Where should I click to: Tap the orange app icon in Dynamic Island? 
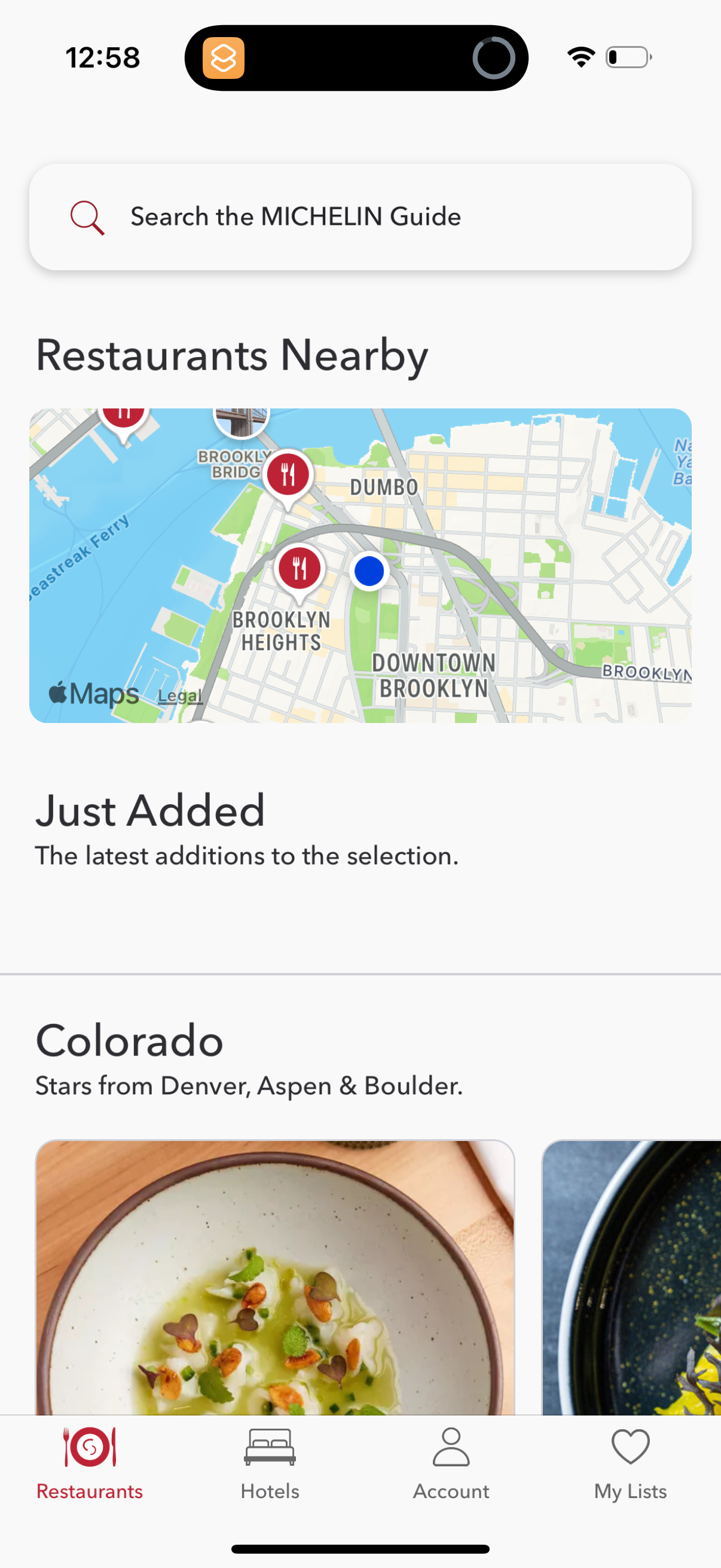222,58
